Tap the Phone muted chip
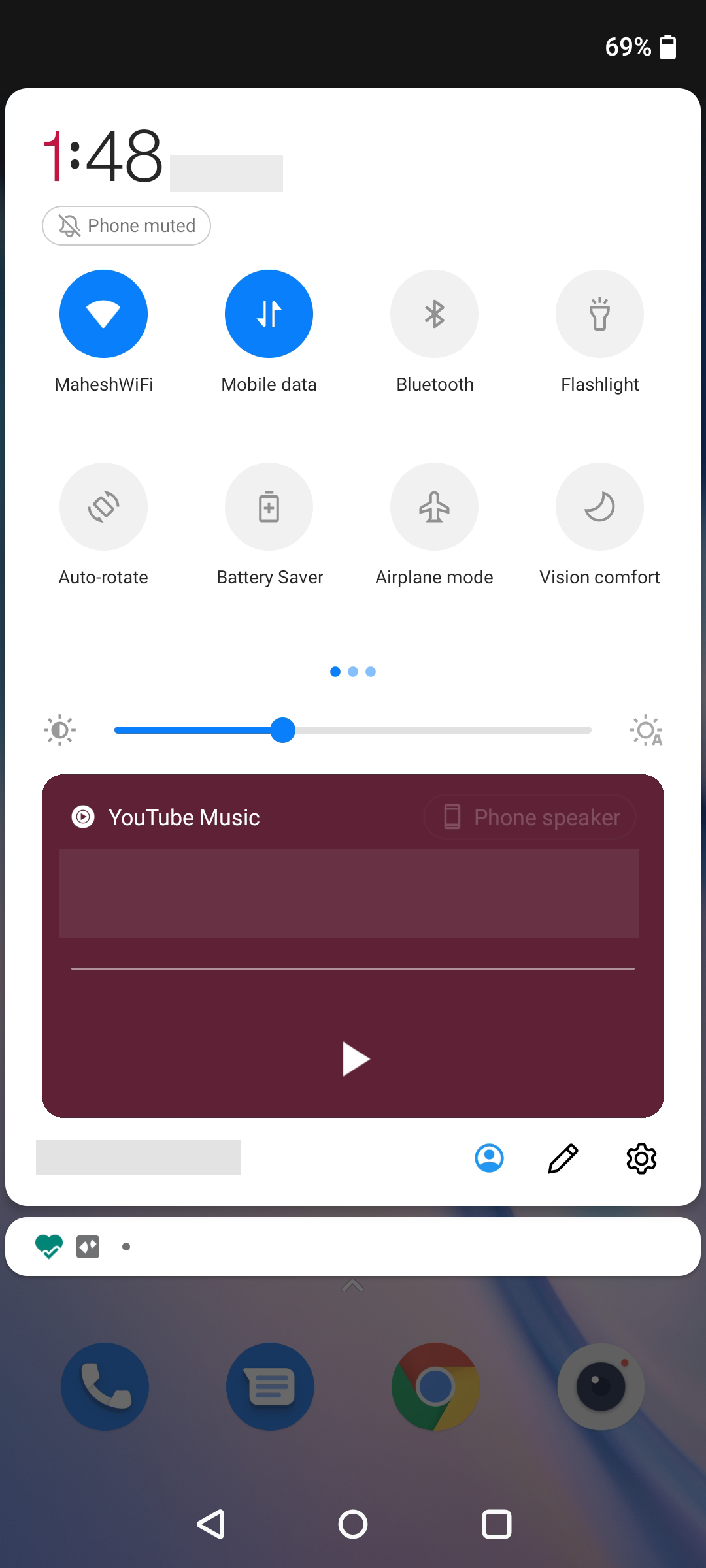The image size is (706, 1568). point(126,225)
